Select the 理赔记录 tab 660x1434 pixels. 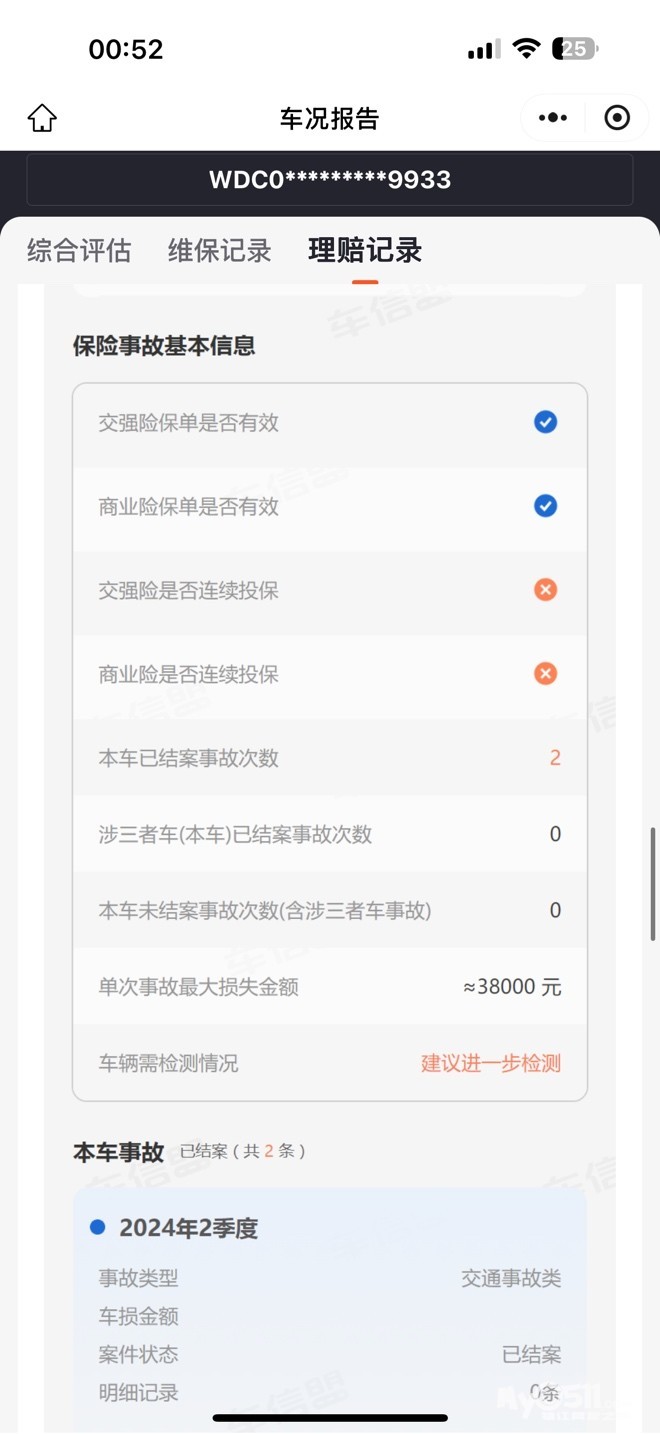click(365, 250)
